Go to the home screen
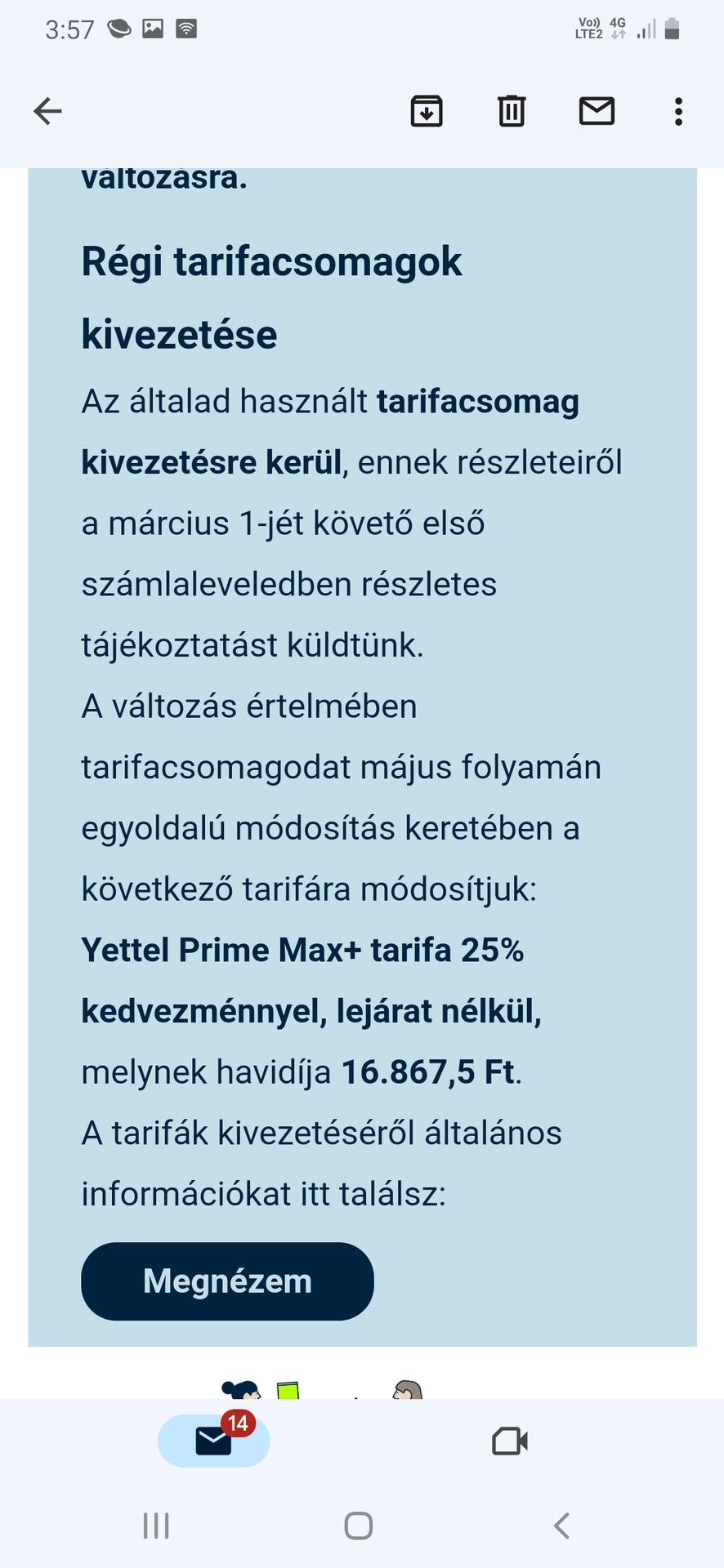The image size is (724, 1568). pyautogui.click(x=359, y=1526)
